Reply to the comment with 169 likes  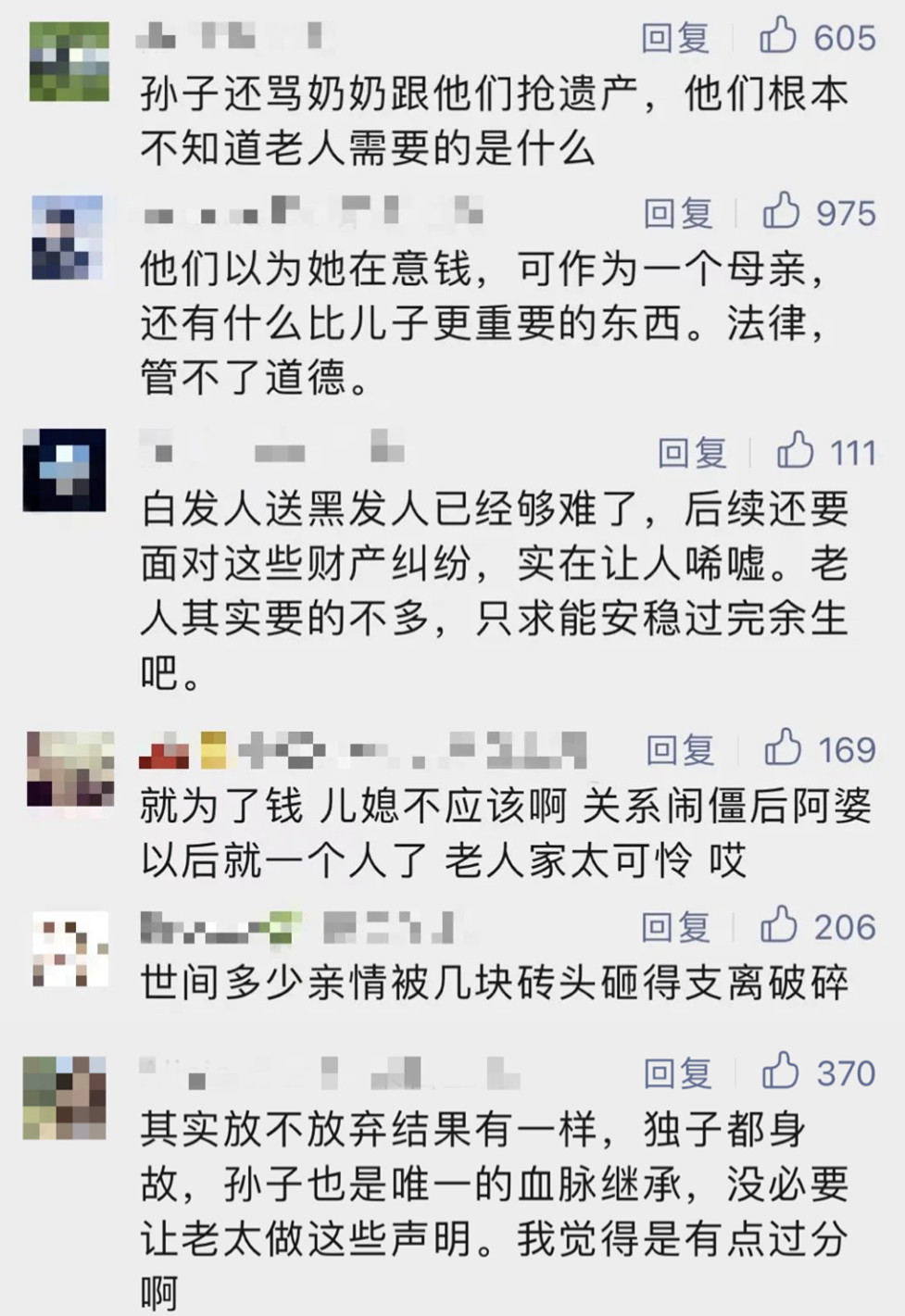pyautogui.click(x=680, y=749)
